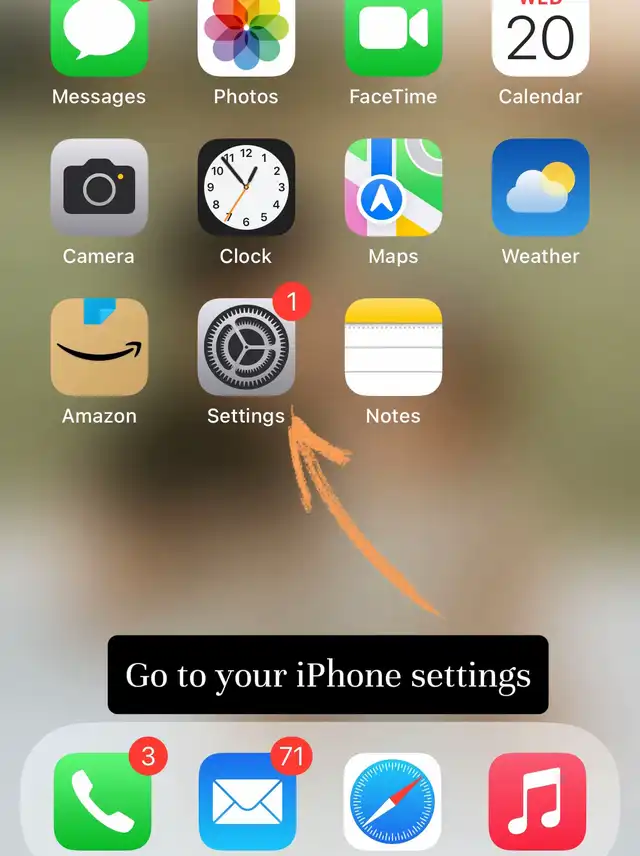The height and width of the screenshot is (856, 640).
Task: Launch the Messages app
Action: 99,38
